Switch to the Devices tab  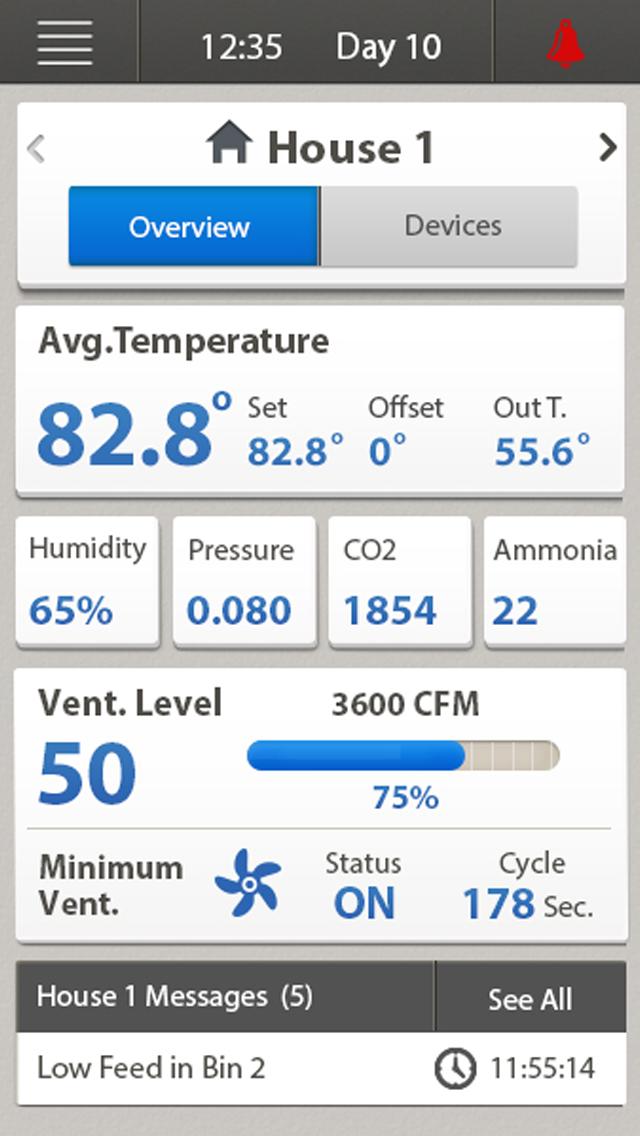point(452,226)
